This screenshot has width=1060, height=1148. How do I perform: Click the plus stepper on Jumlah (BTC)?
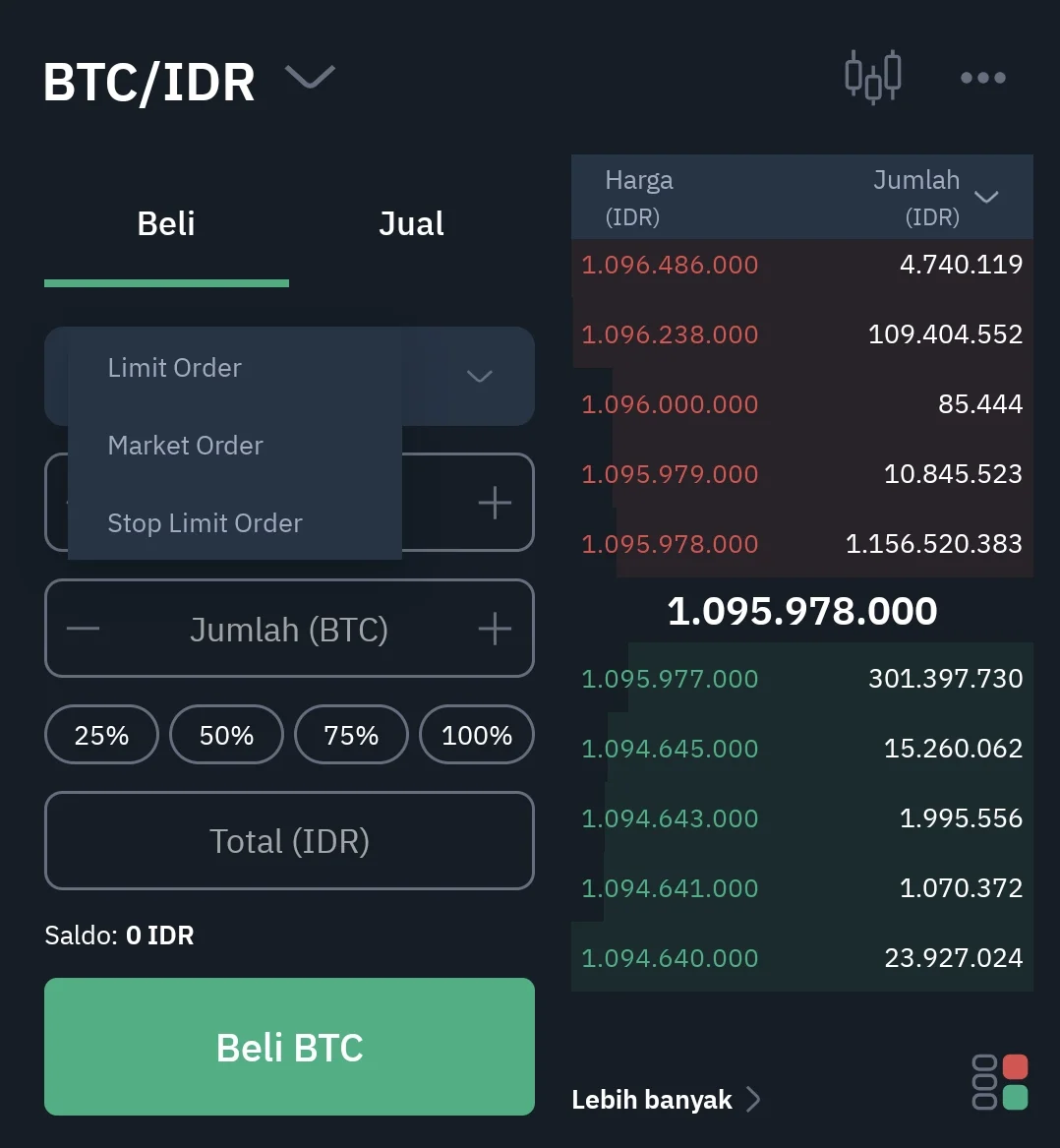(x=495, y=629)
